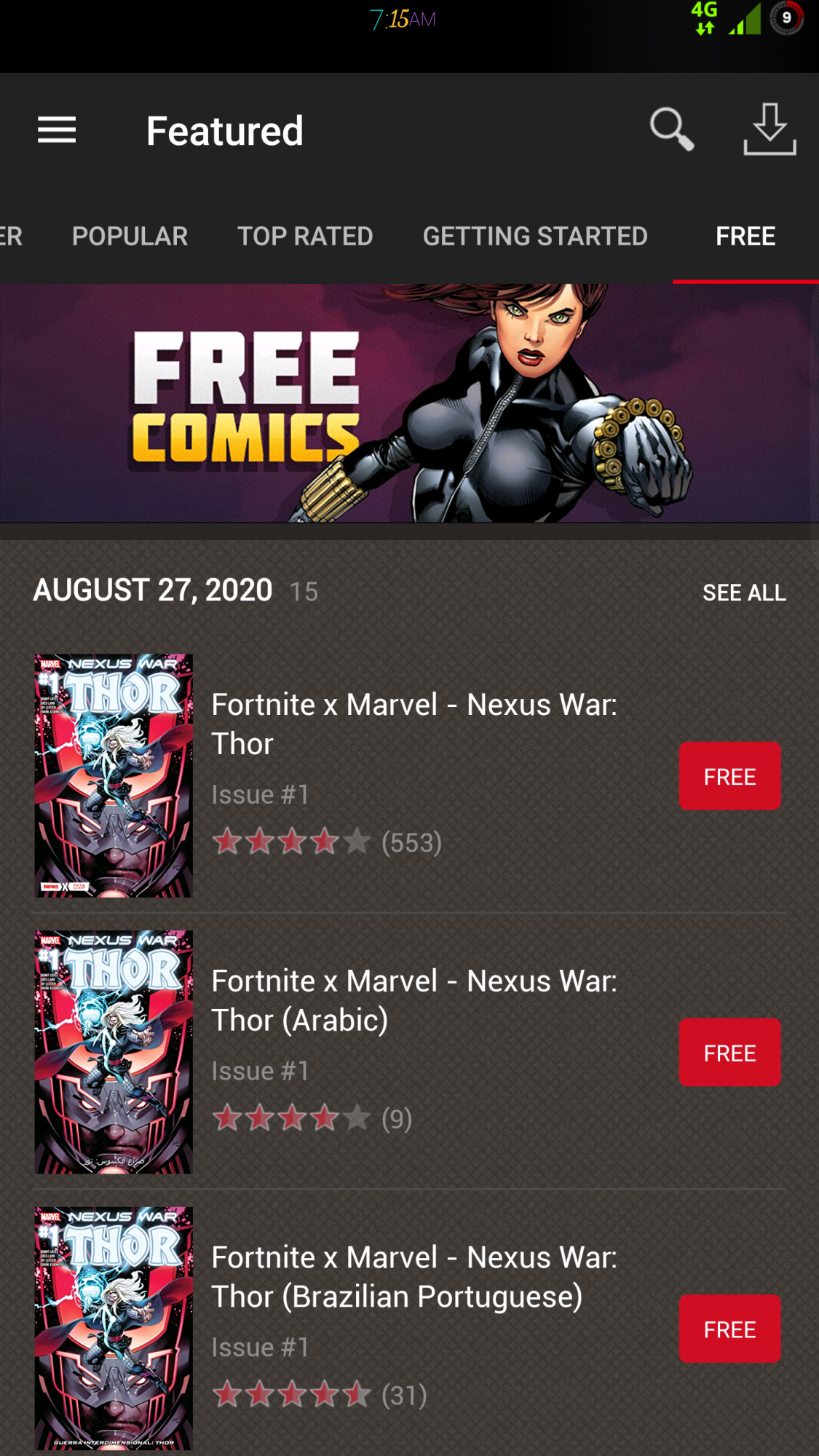Get the English Nexus War: Thor free

[729, 776]
